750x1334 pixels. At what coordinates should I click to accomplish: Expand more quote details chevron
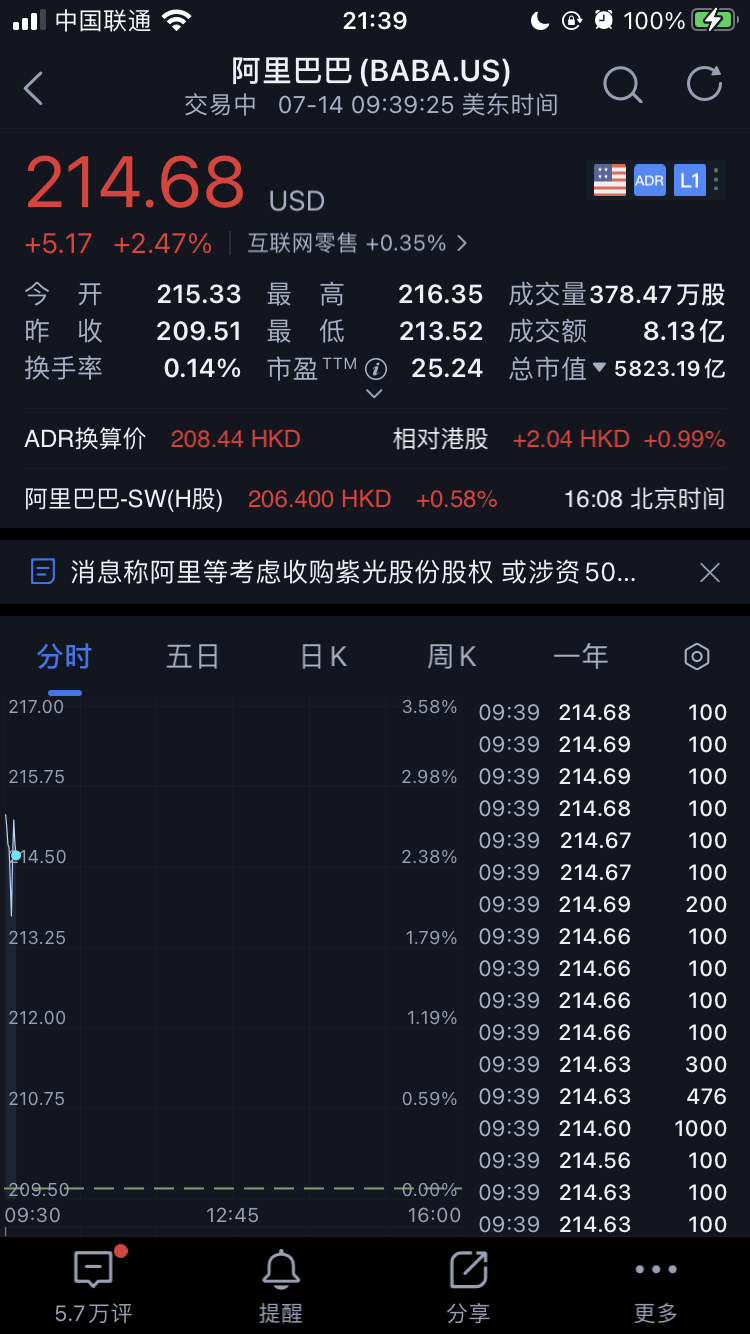375,394
